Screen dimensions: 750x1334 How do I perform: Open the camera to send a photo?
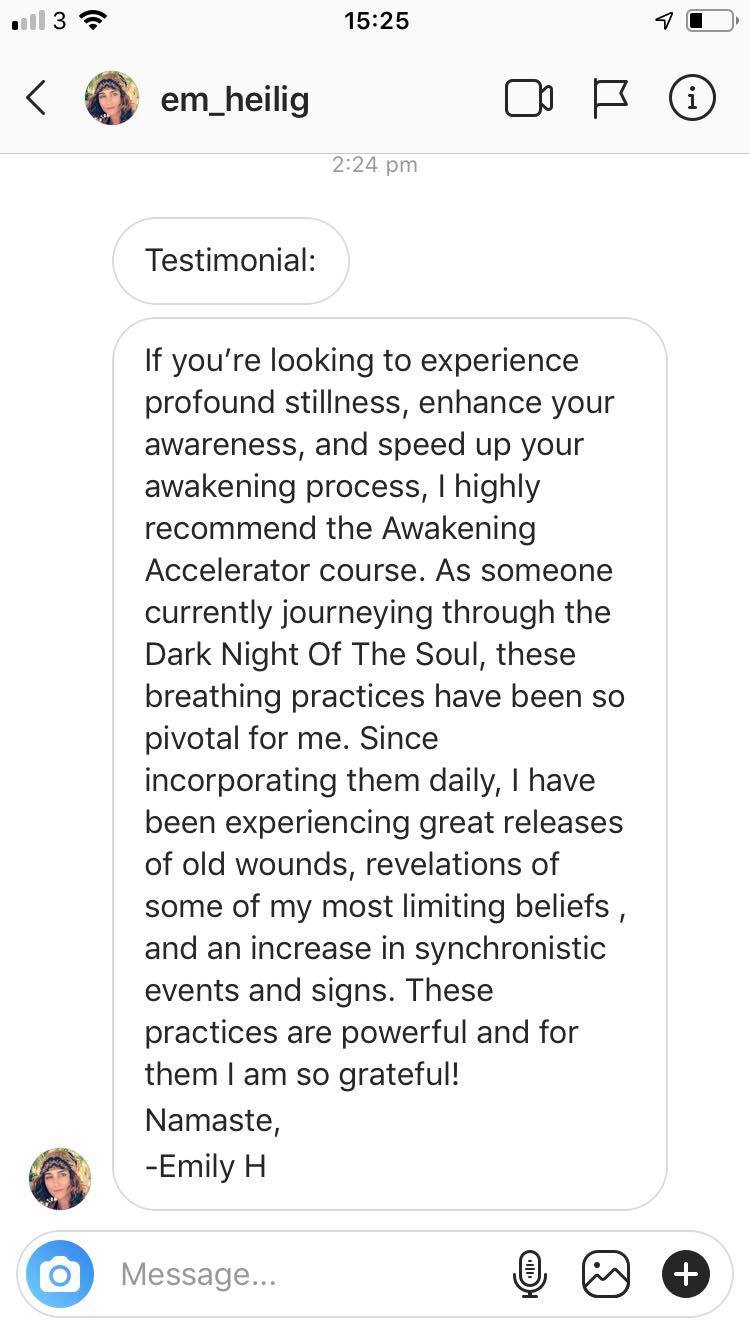point(60,1275)
